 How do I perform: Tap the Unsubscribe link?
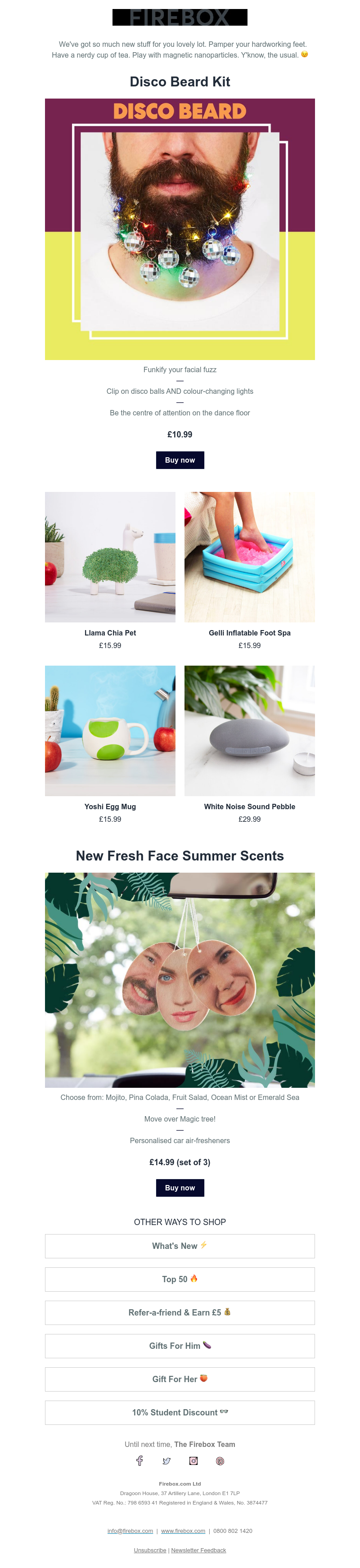[149, 1550]
